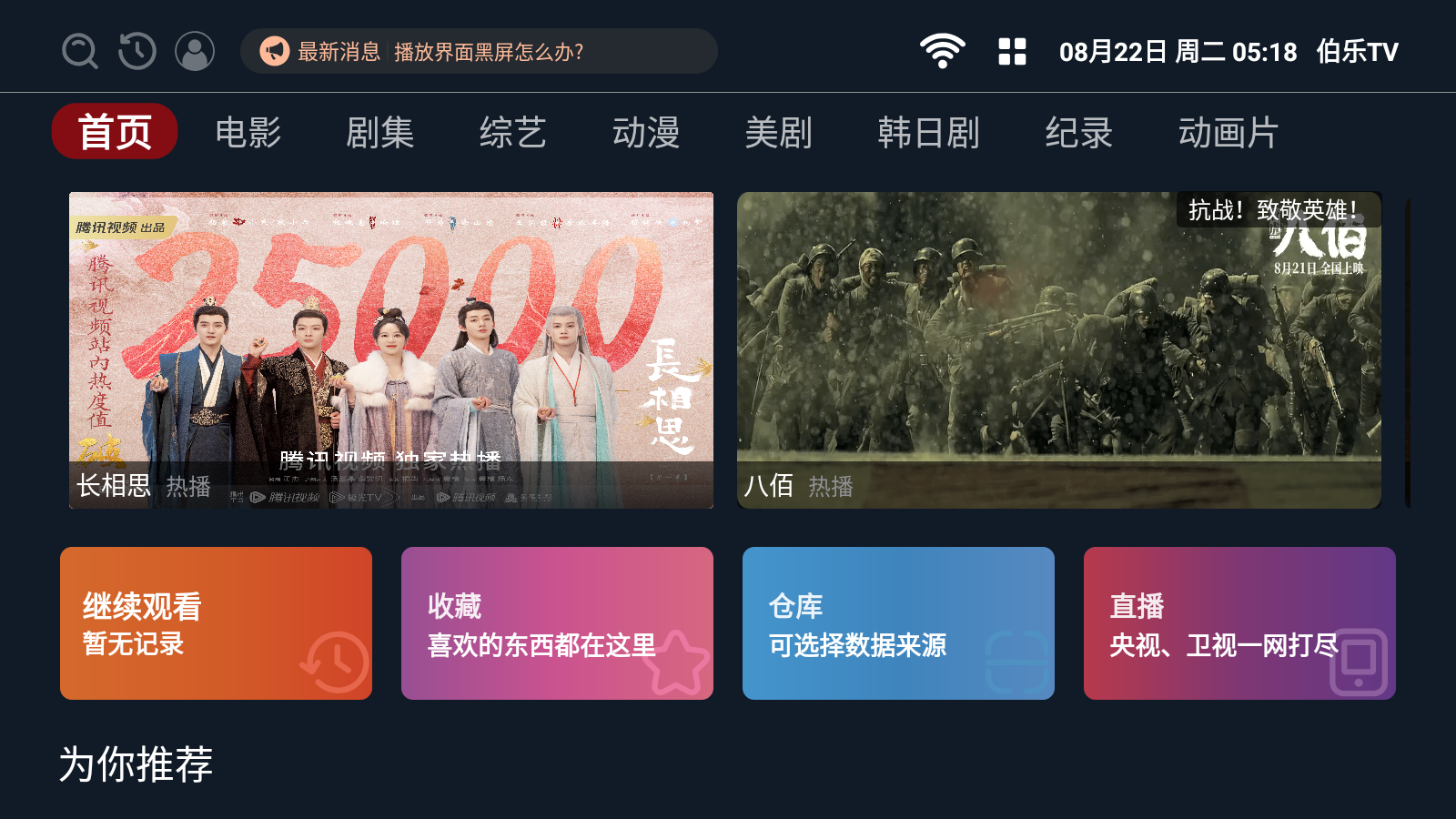Switch to the 韩日剧 tab
Screen dimensions: 1456x819
[x=928, y=133]
